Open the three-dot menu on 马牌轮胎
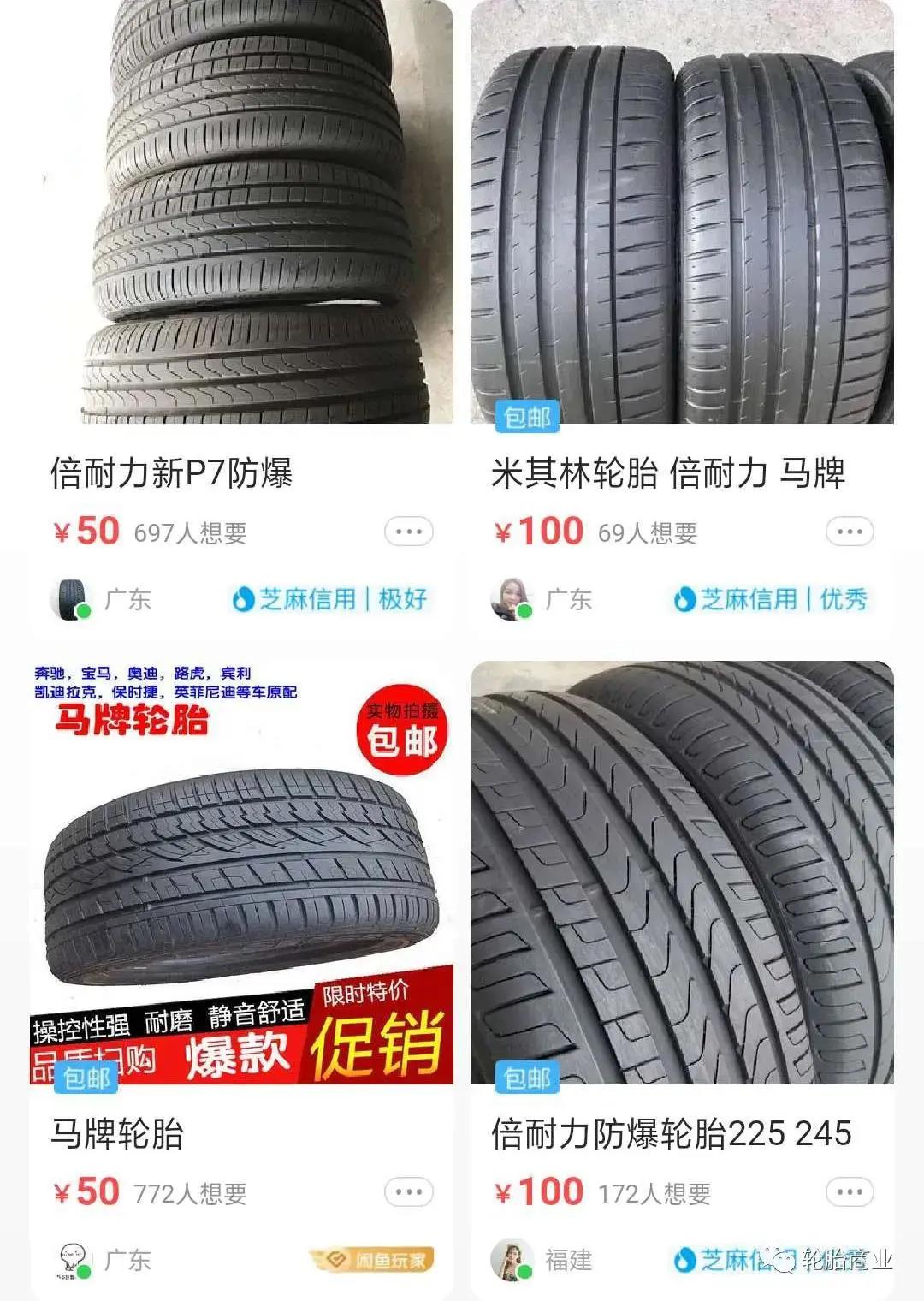Viewport: 924px width, 1301px height. pyautogui.click(x=408, y=1192)
